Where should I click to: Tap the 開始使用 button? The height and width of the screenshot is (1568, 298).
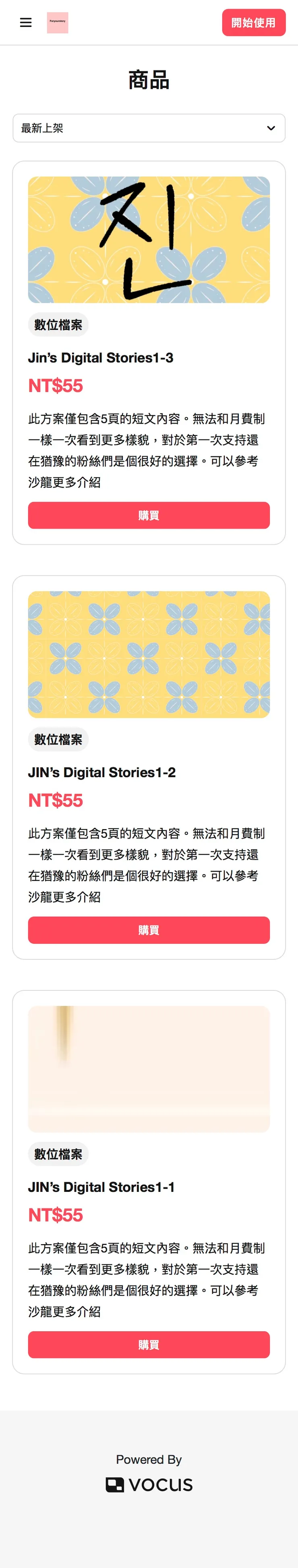point(253,23)
